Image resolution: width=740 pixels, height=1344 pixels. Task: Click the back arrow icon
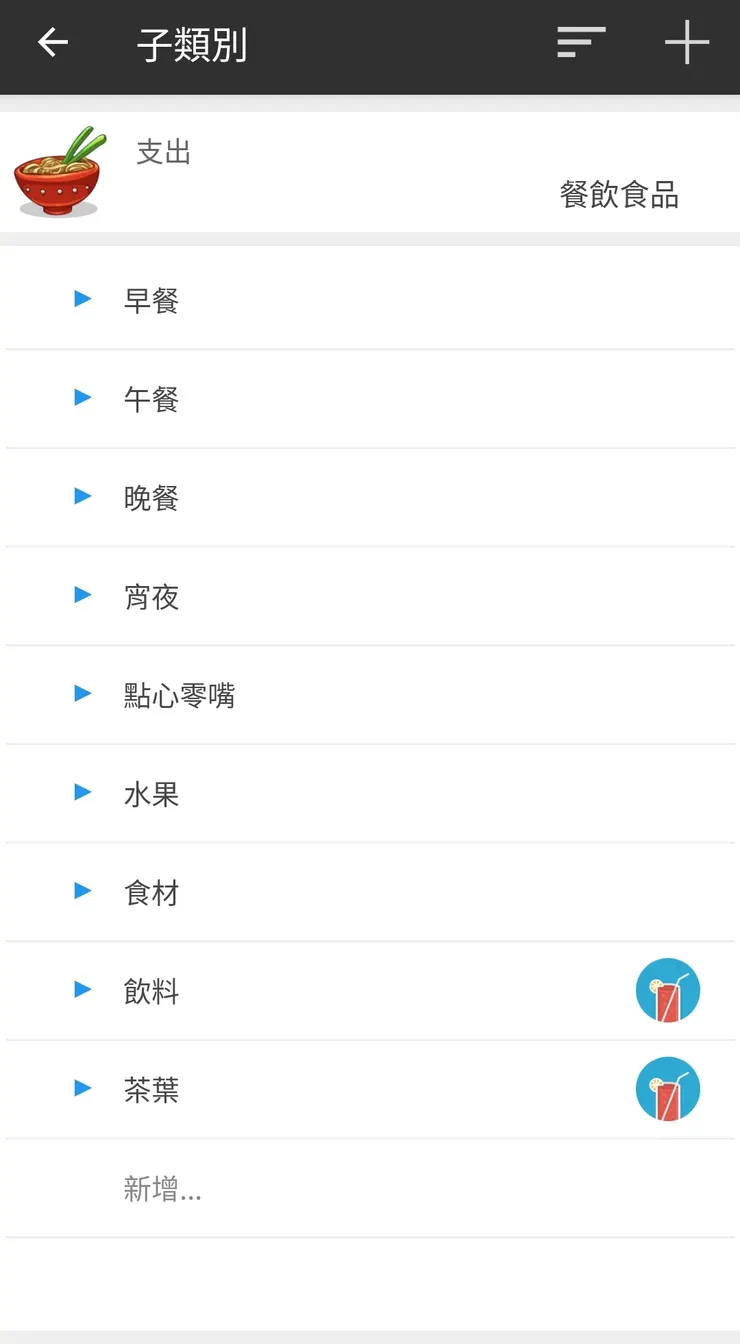click(52, 44)
